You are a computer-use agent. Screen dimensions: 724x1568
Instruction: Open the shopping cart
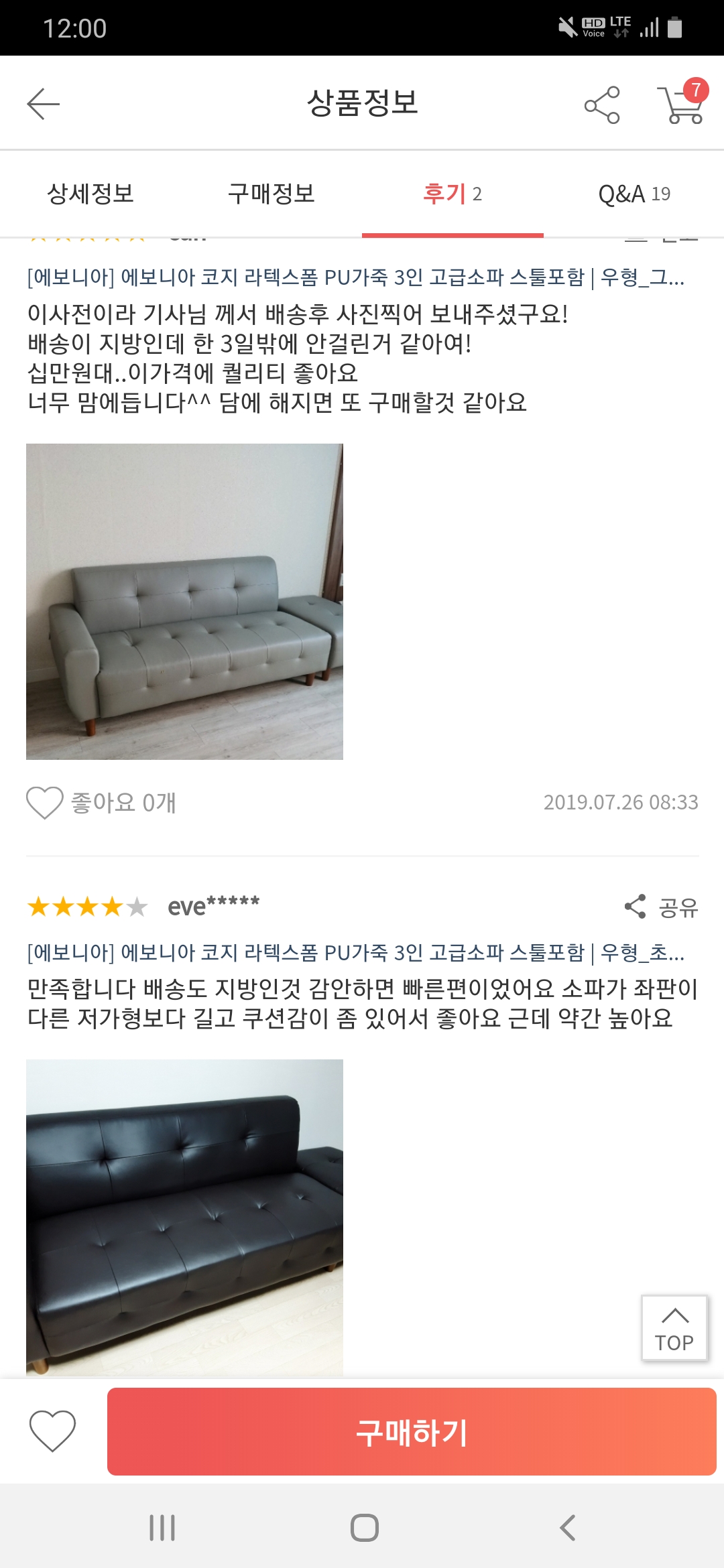pos(681,104)
